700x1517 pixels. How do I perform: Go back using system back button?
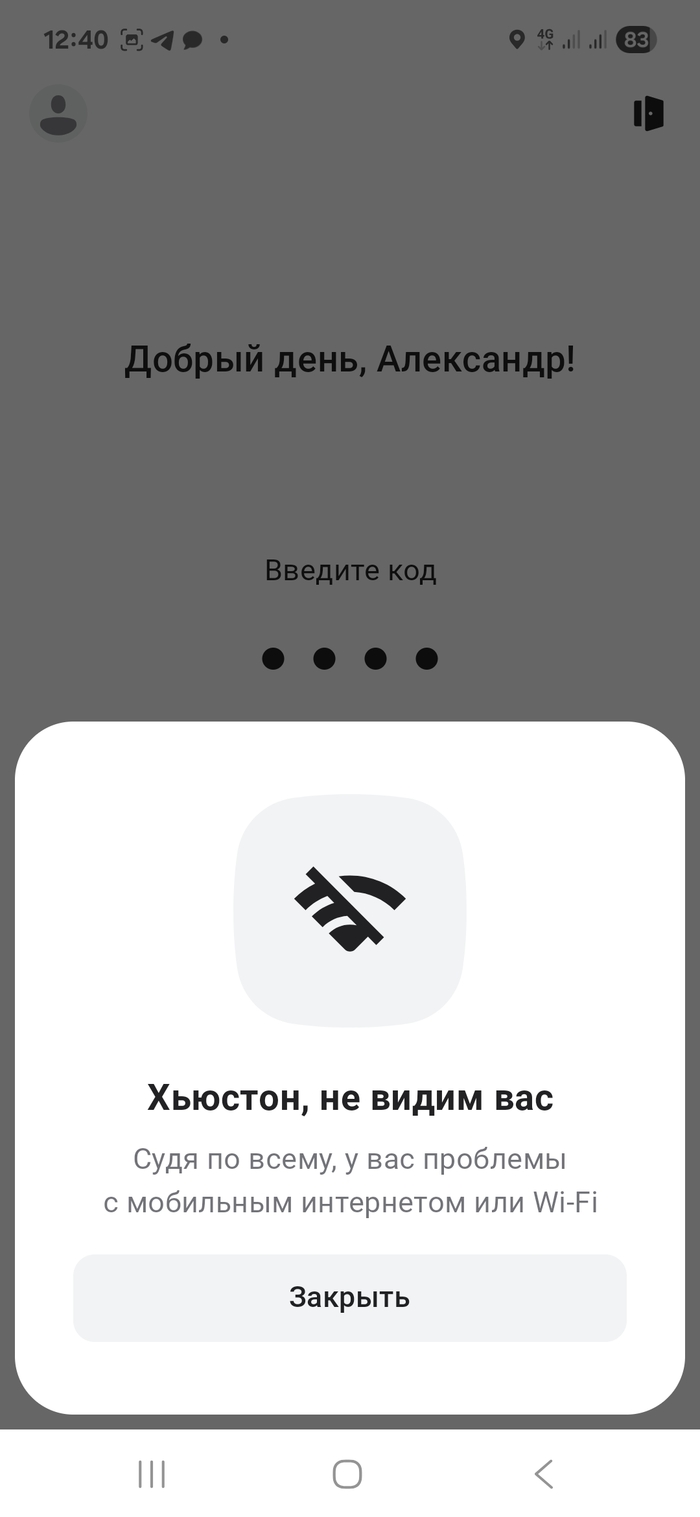(x=543, y=1473)
